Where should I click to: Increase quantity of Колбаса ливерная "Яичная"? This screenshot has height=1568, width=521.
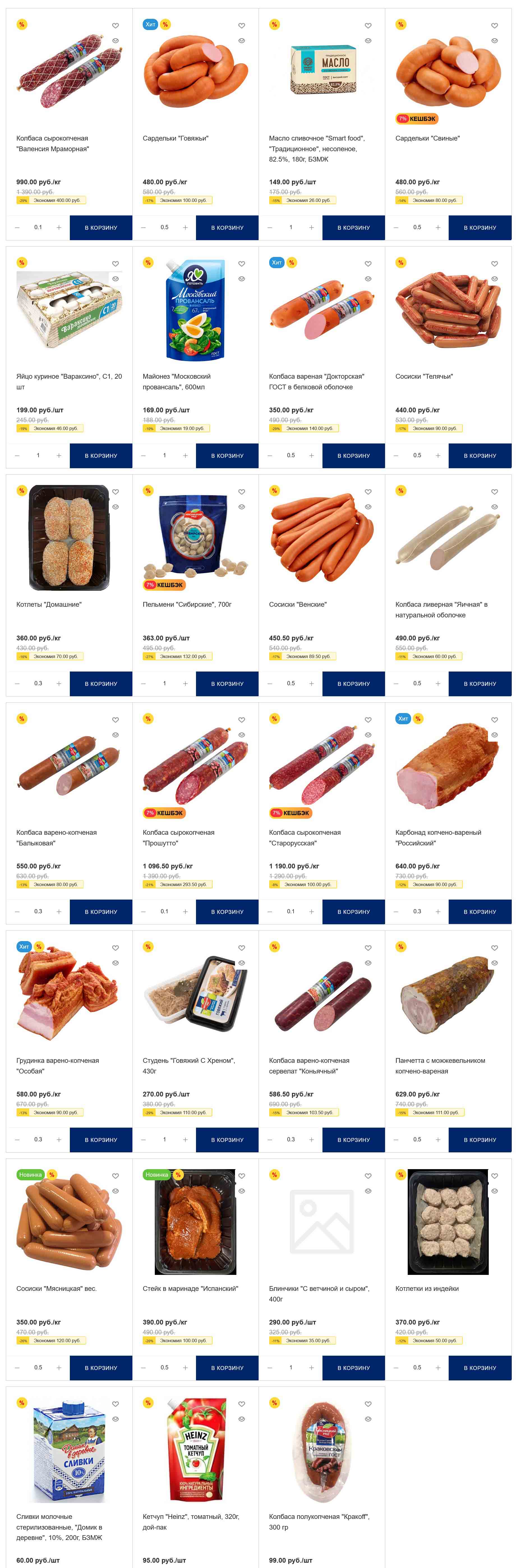point(438,684)
